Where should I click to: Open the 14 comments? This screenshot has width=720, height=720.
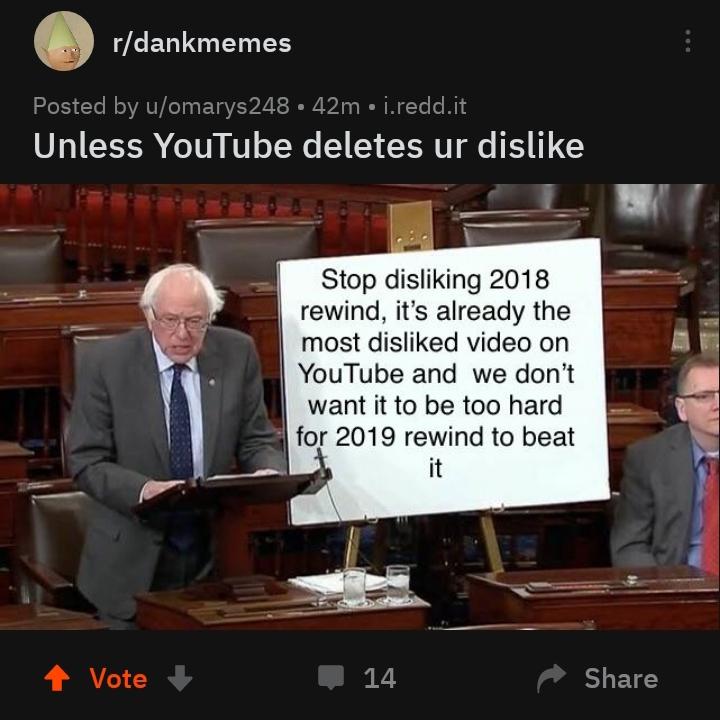pos(358,679)
